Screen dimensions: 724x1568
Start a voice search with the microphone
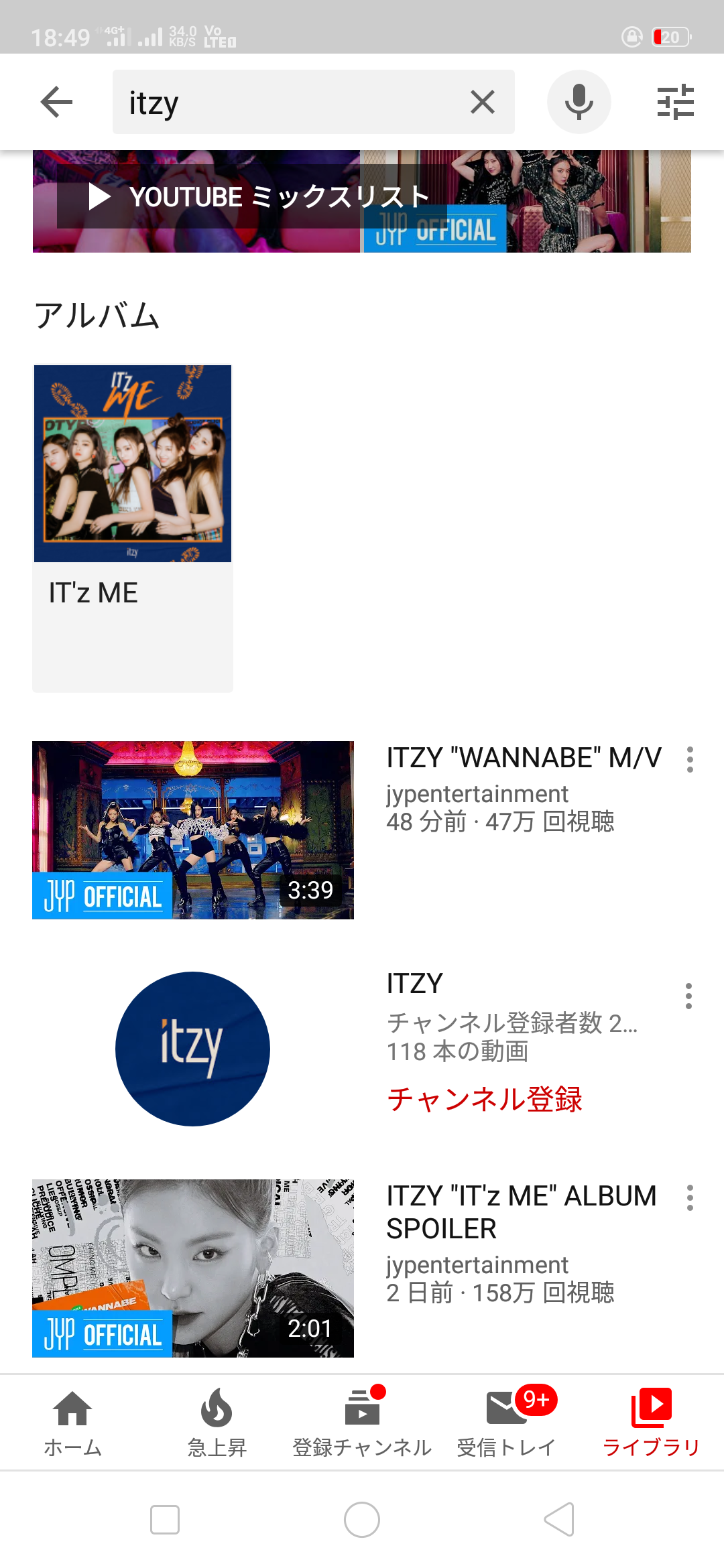(x=579, y=102)
